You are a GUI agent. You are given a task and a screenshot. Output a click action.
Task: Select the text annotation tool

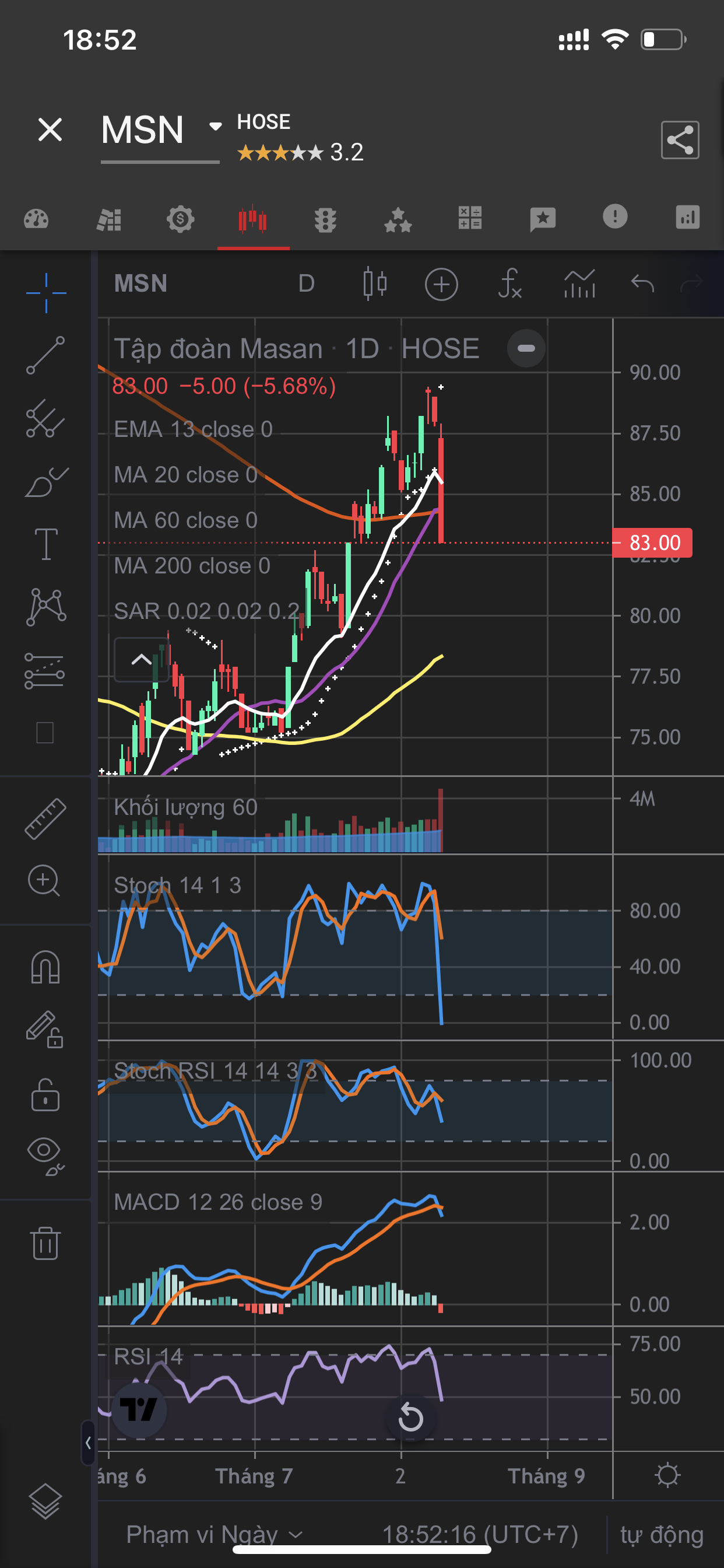point(46,544)
